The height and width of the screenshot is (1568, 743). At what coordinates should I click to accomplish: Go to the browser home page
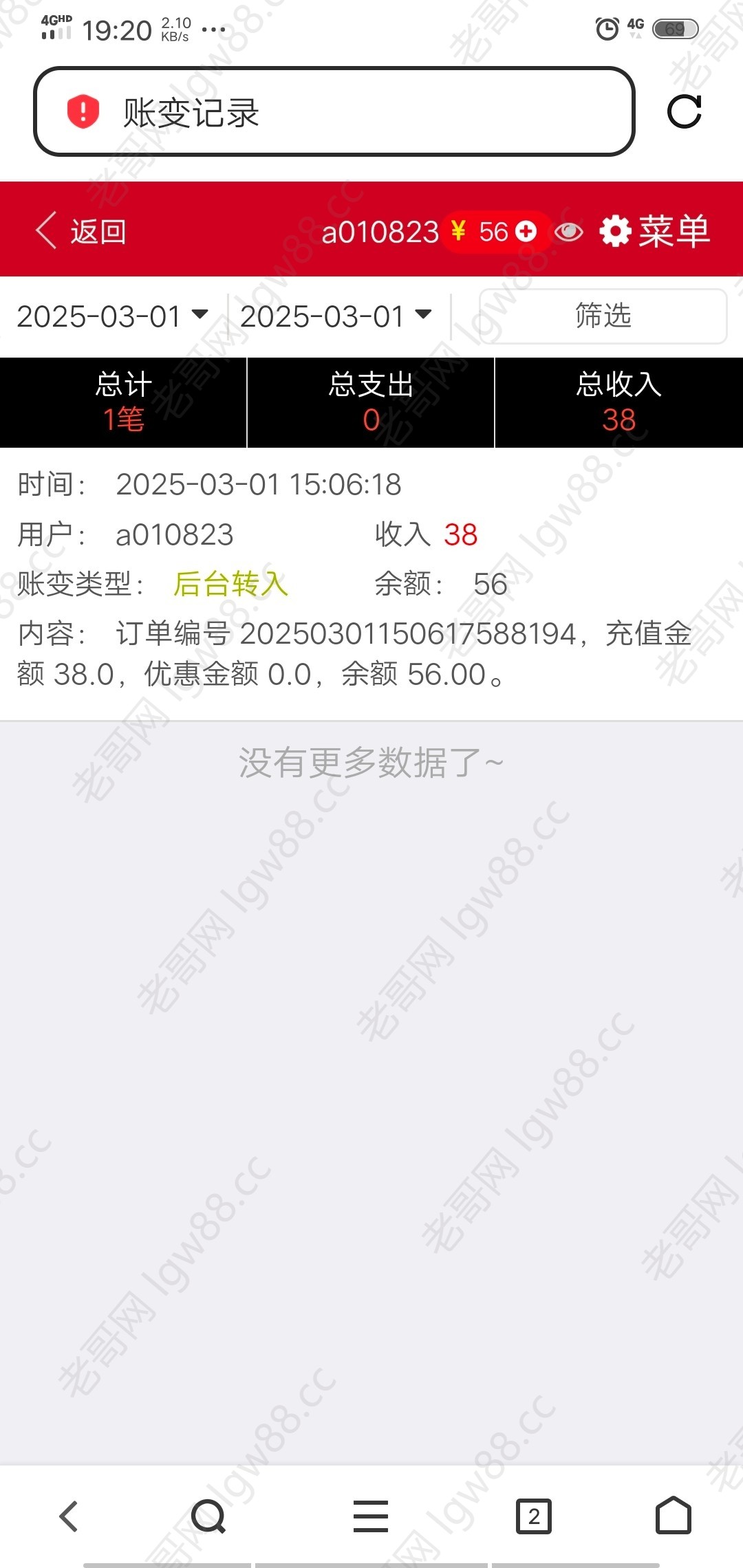pyautogui.click(x=673, y=1516)
